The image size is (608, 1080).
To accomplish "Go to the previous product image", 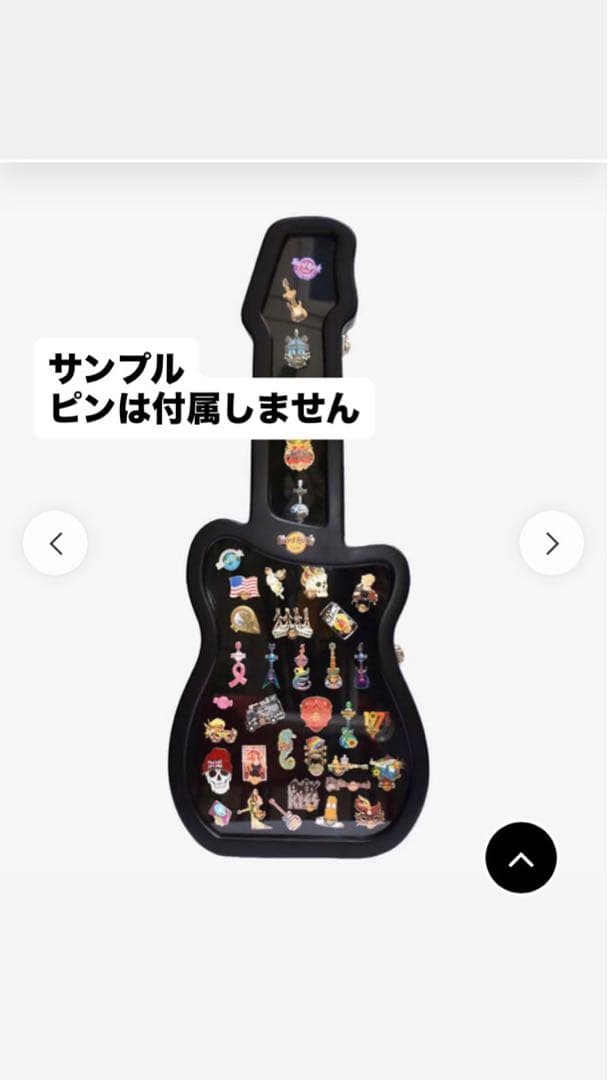I will [55, 543].
